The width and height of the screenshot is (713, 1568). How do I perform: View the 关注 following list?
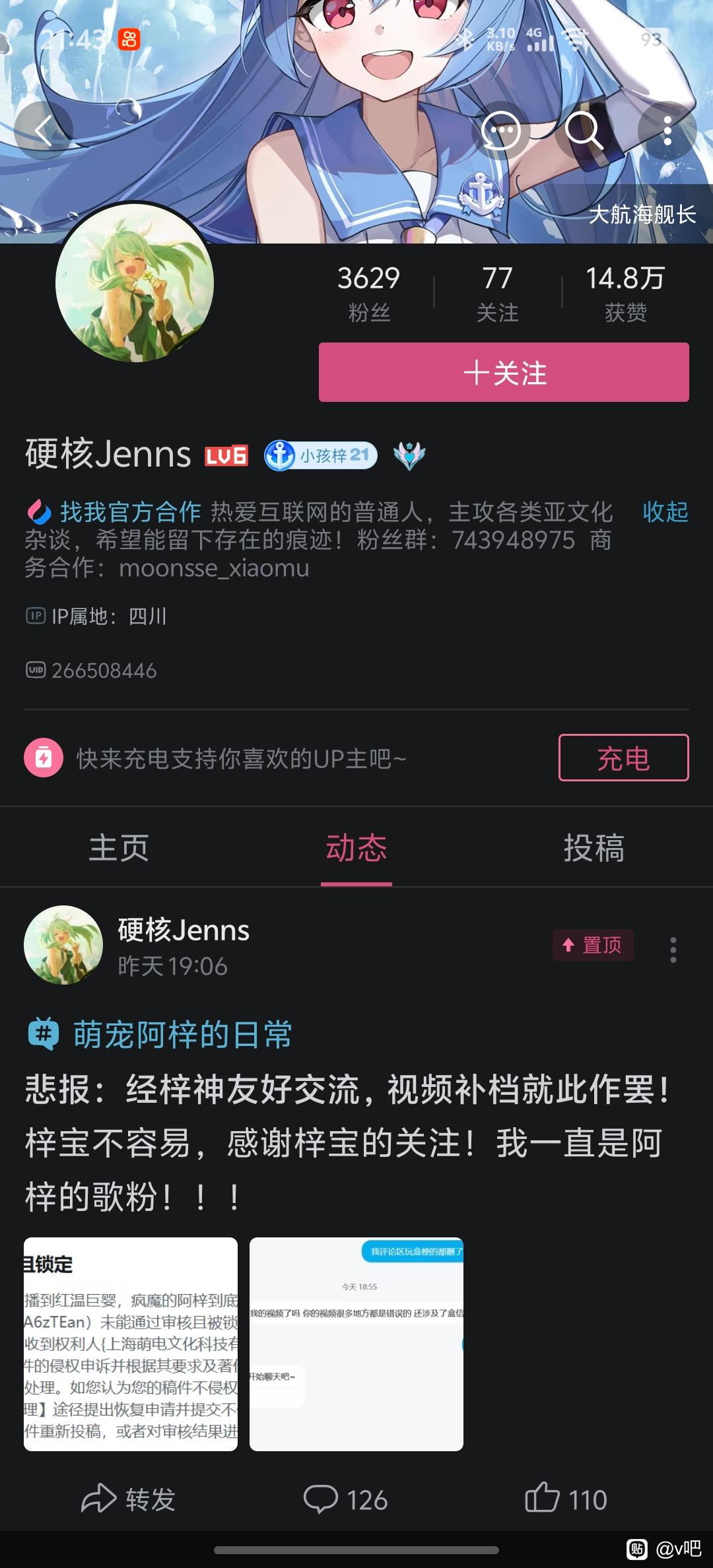coord(497,294)
